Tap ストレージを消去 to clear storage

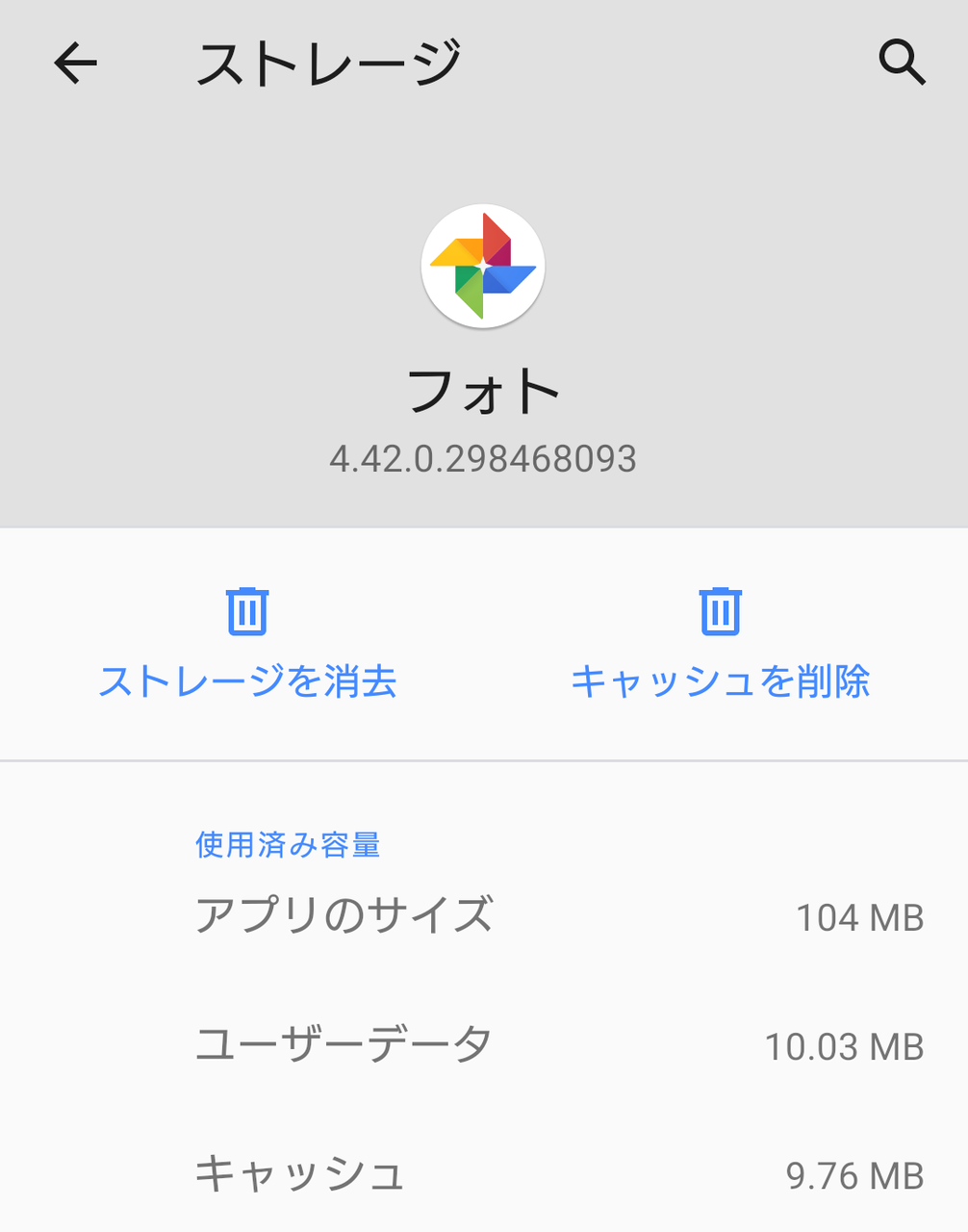pos(247,644)
